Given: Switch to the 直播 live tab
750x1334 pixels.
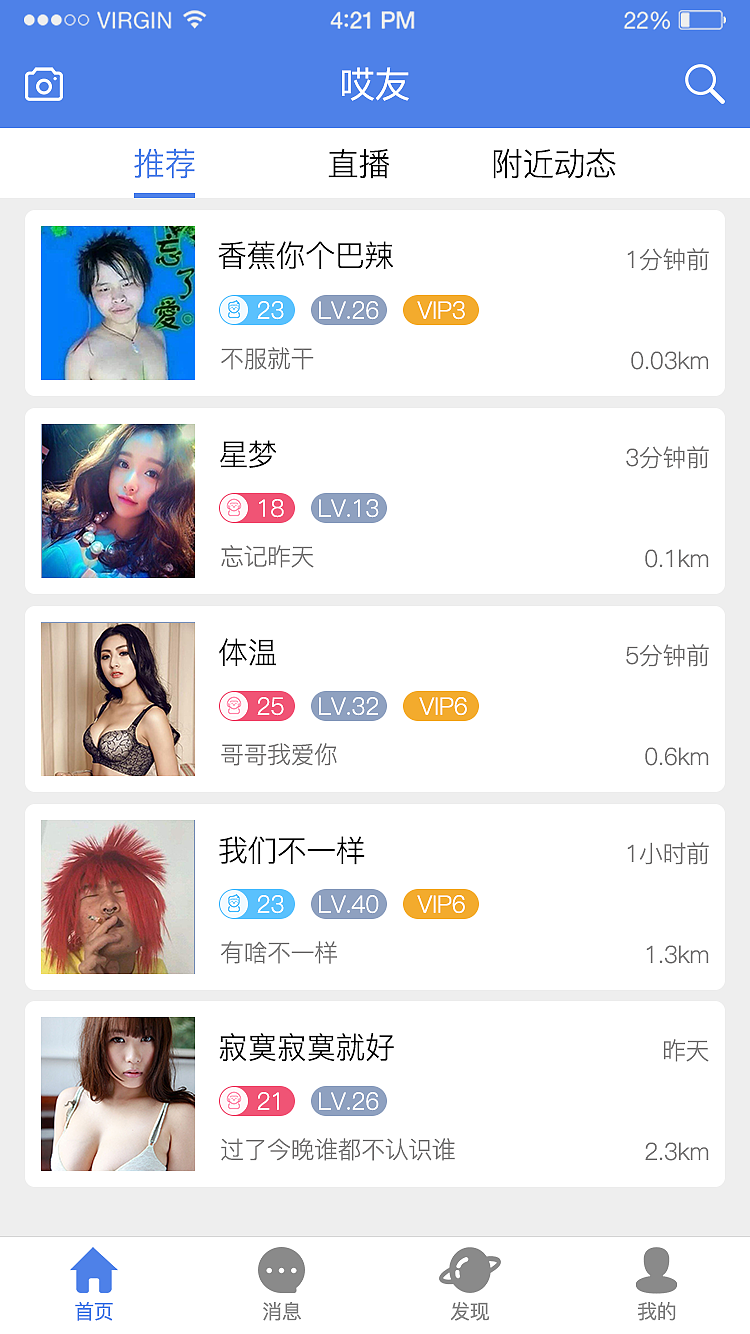Looking at the screenshot, I should 358,163.
